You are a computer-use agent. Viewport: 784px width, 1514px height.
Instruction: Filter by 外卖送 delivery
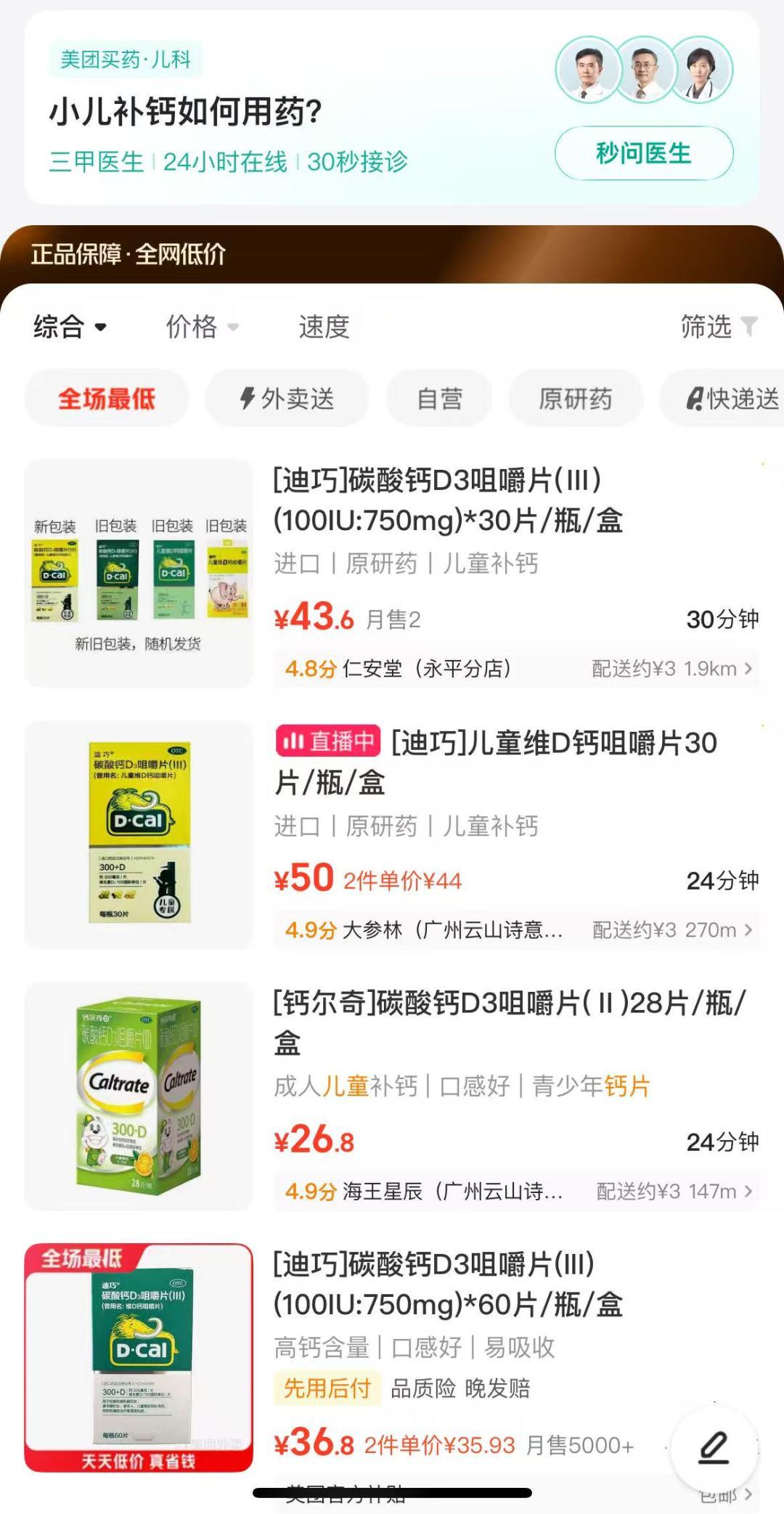287,399
